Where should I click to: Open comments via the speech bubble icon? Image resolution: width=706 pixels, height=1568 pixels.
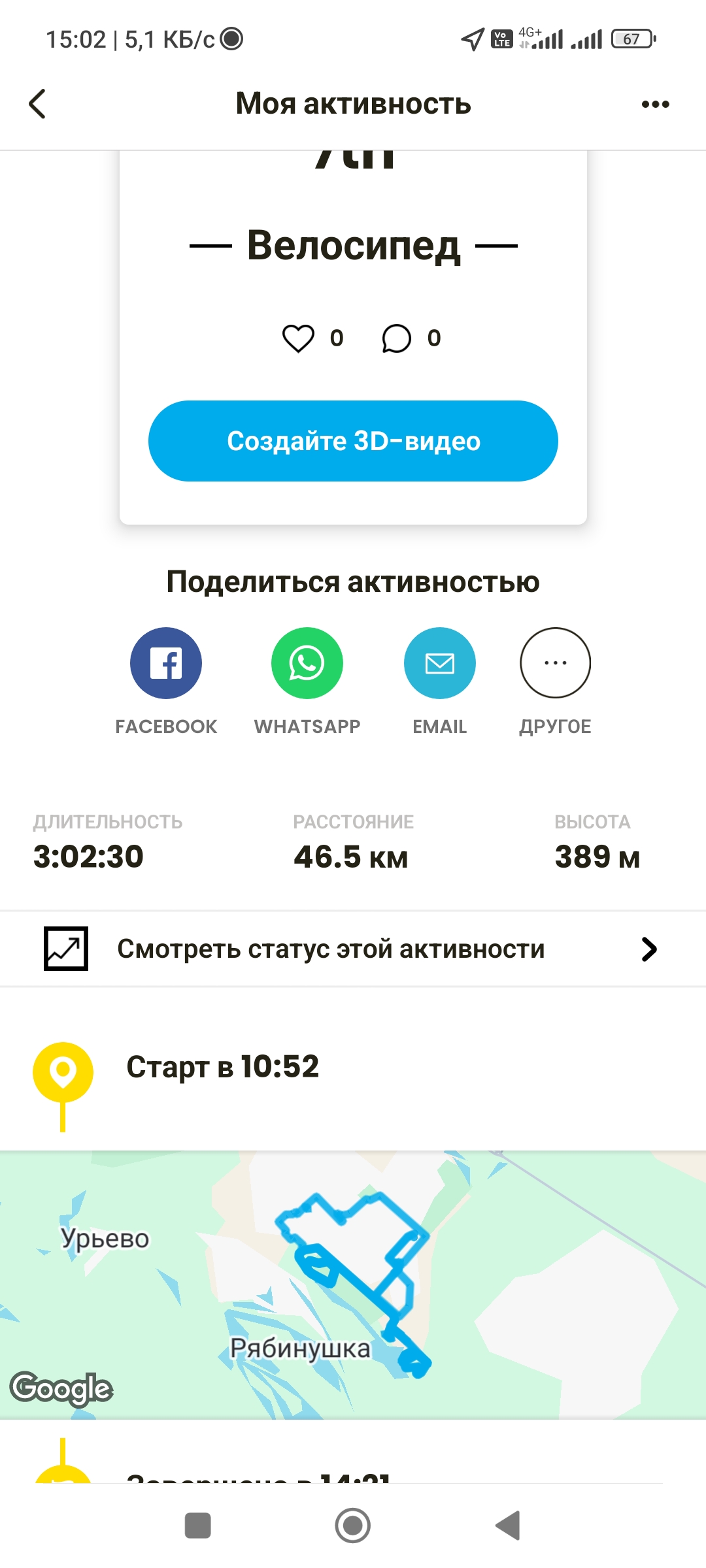[396, 338]
